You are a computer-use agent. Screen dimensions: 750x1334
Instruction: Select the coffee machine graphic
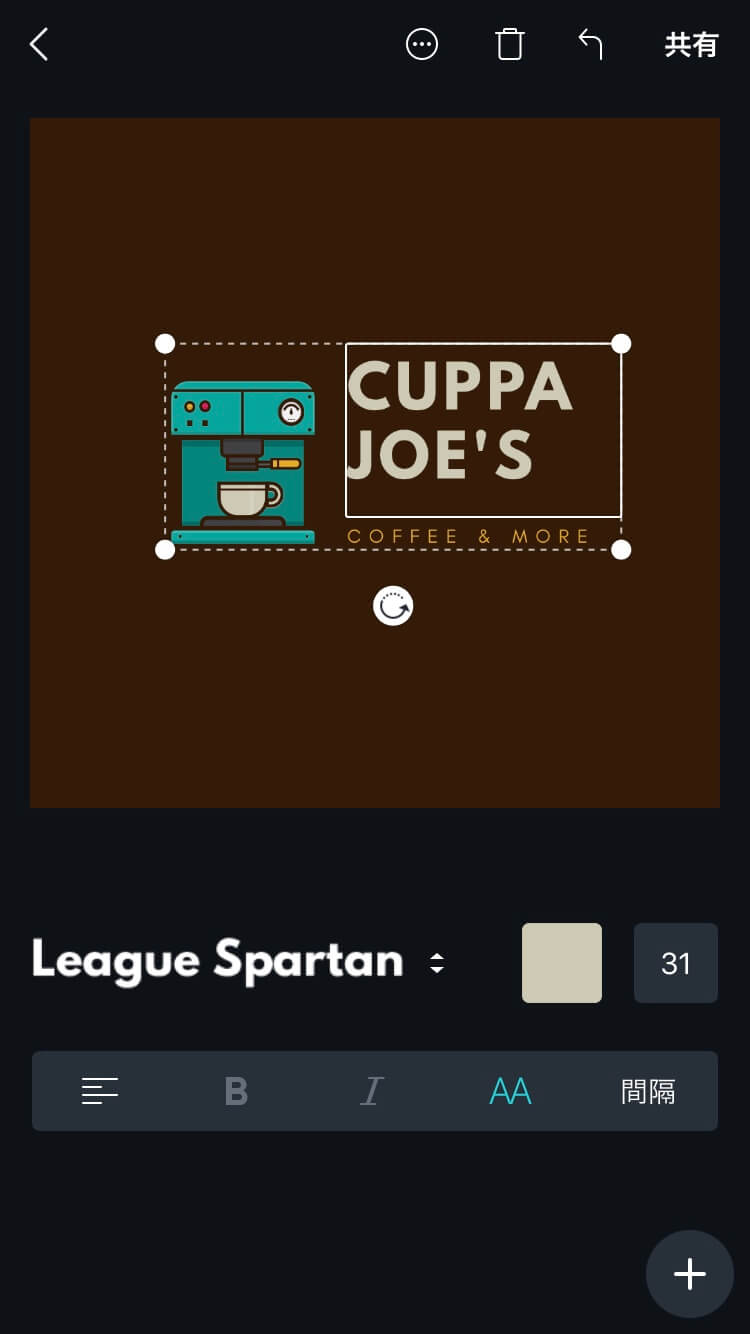click(x=243, y=461)
